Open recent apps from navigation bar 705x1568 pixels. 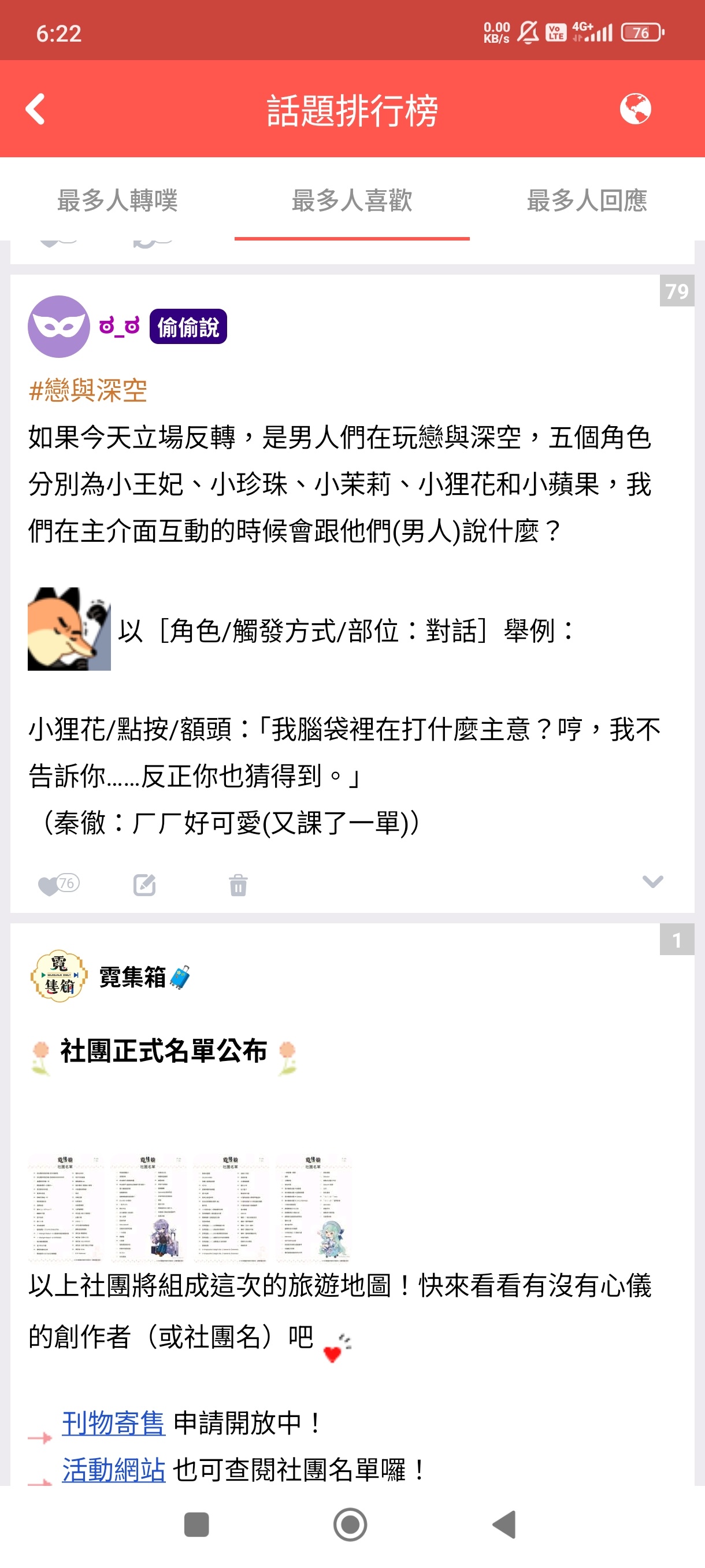pos(196,1525)
